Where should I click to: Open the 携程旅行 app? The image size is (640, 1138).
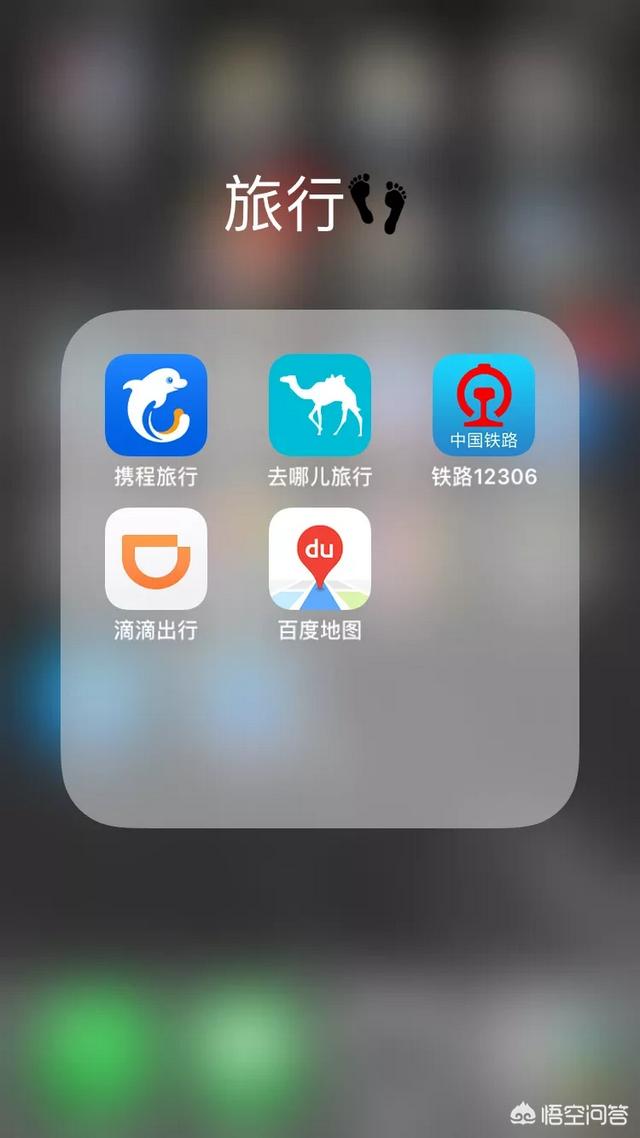pos(156,405)
